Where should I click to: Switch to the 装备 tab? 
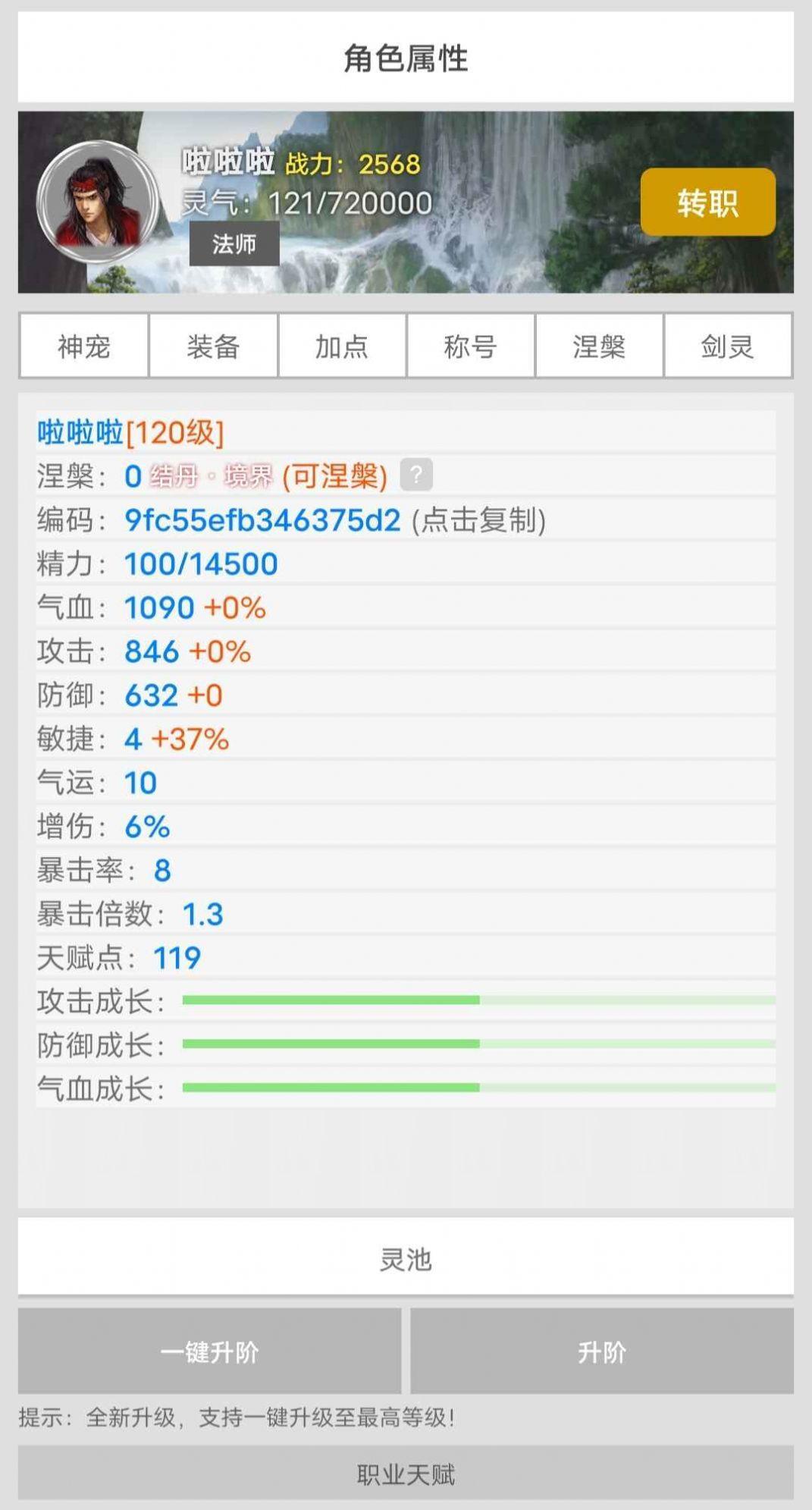(212, 347)
